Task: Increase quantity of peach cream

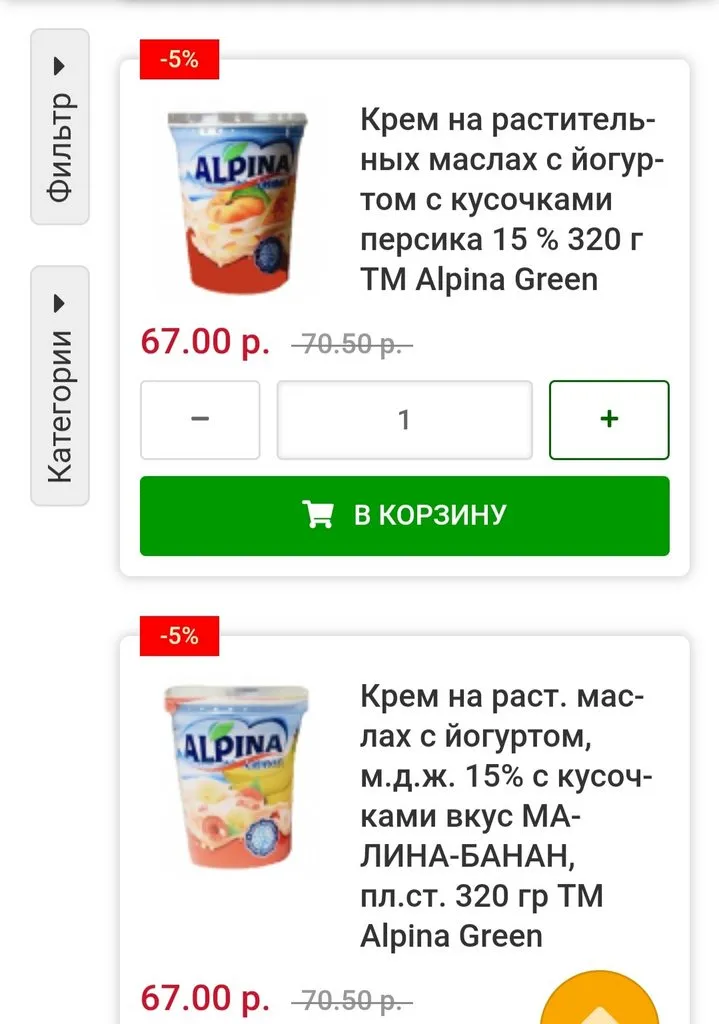Action: coord(608,419)
